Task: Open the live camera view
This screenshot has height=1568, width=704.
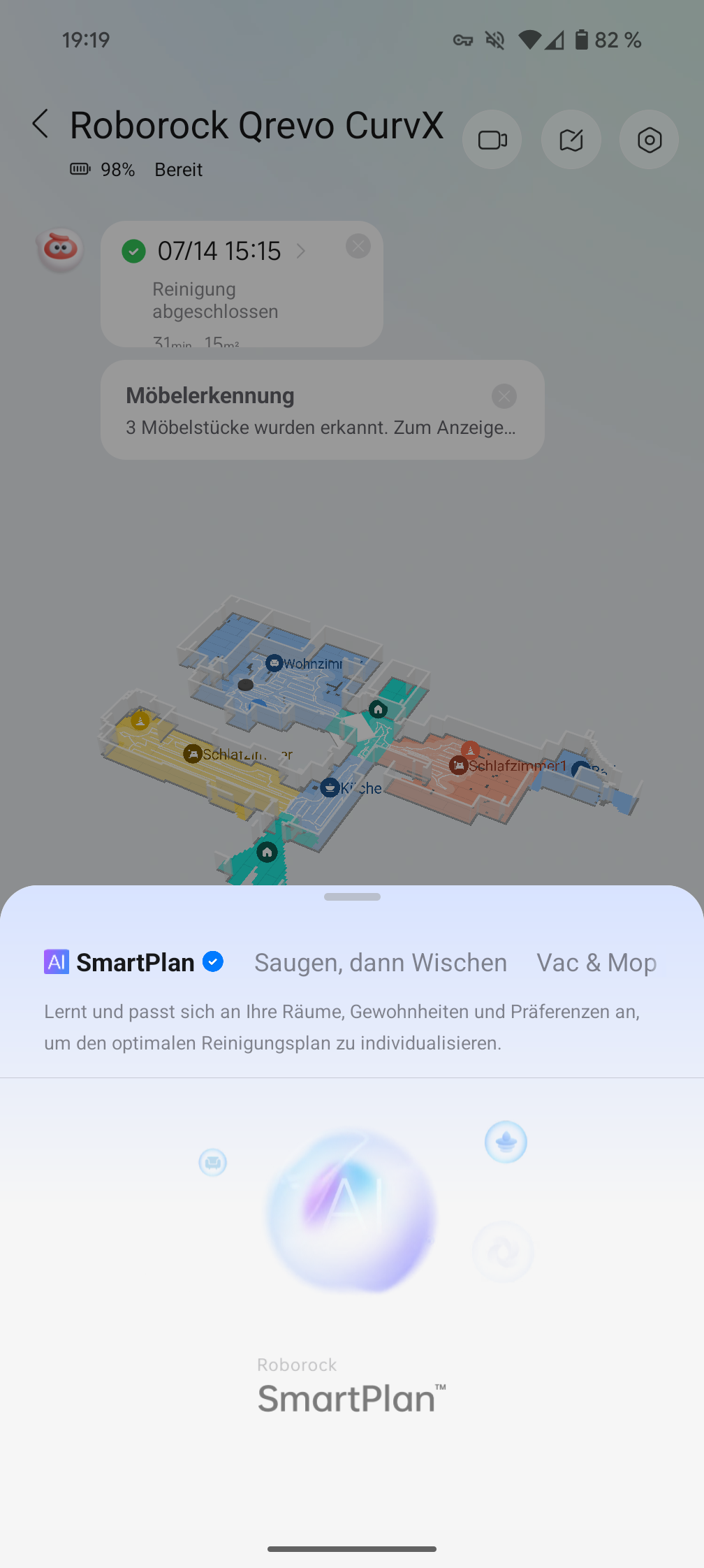Action: (x=492, y=140)
